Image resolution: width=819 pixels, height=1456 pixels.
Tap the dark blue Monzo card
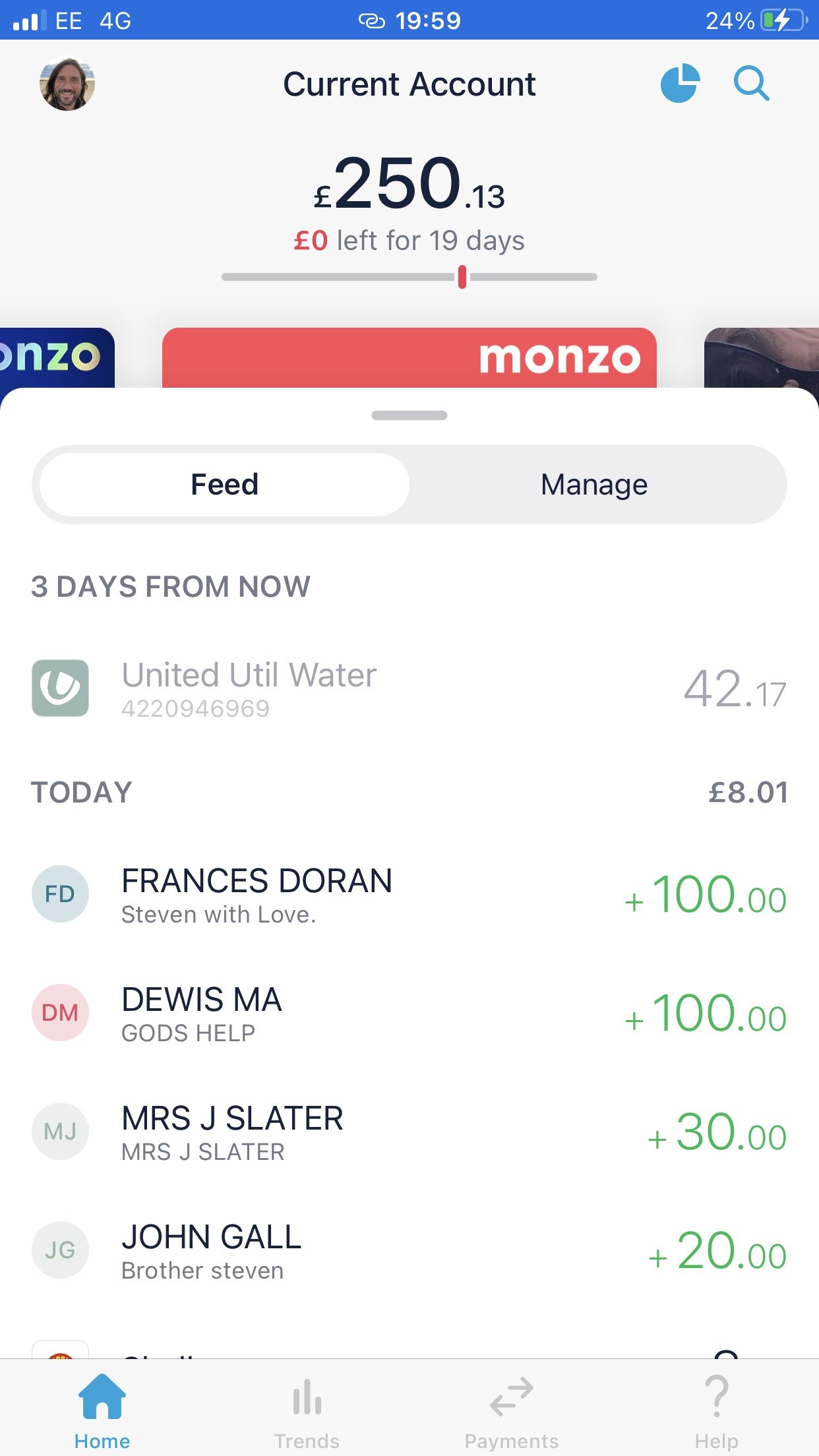pos(57,357)
